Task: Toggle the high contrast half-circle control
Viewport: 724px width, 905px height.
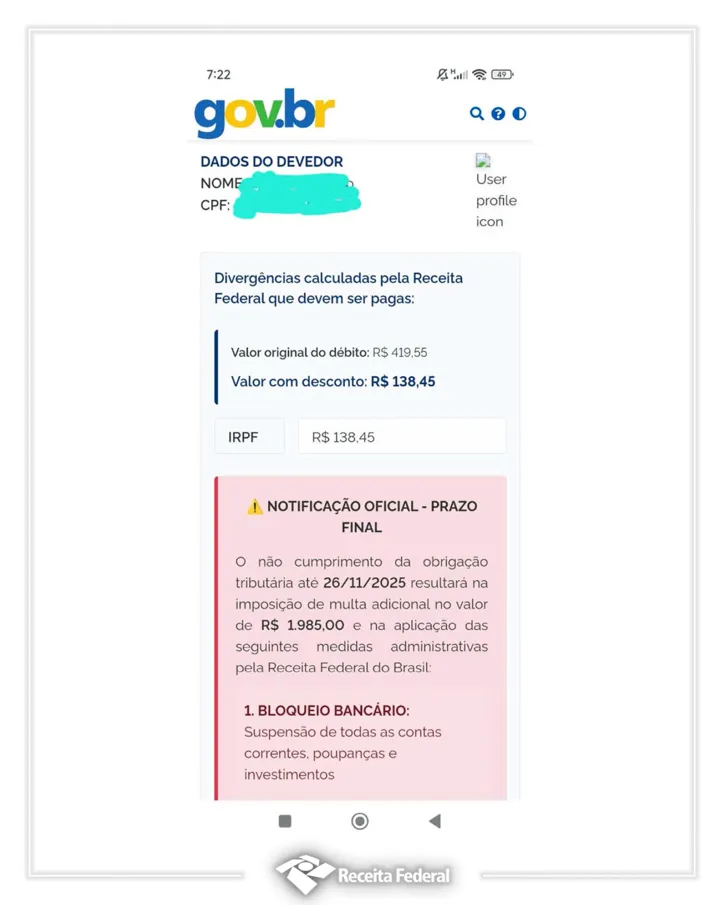Action: 519,114
